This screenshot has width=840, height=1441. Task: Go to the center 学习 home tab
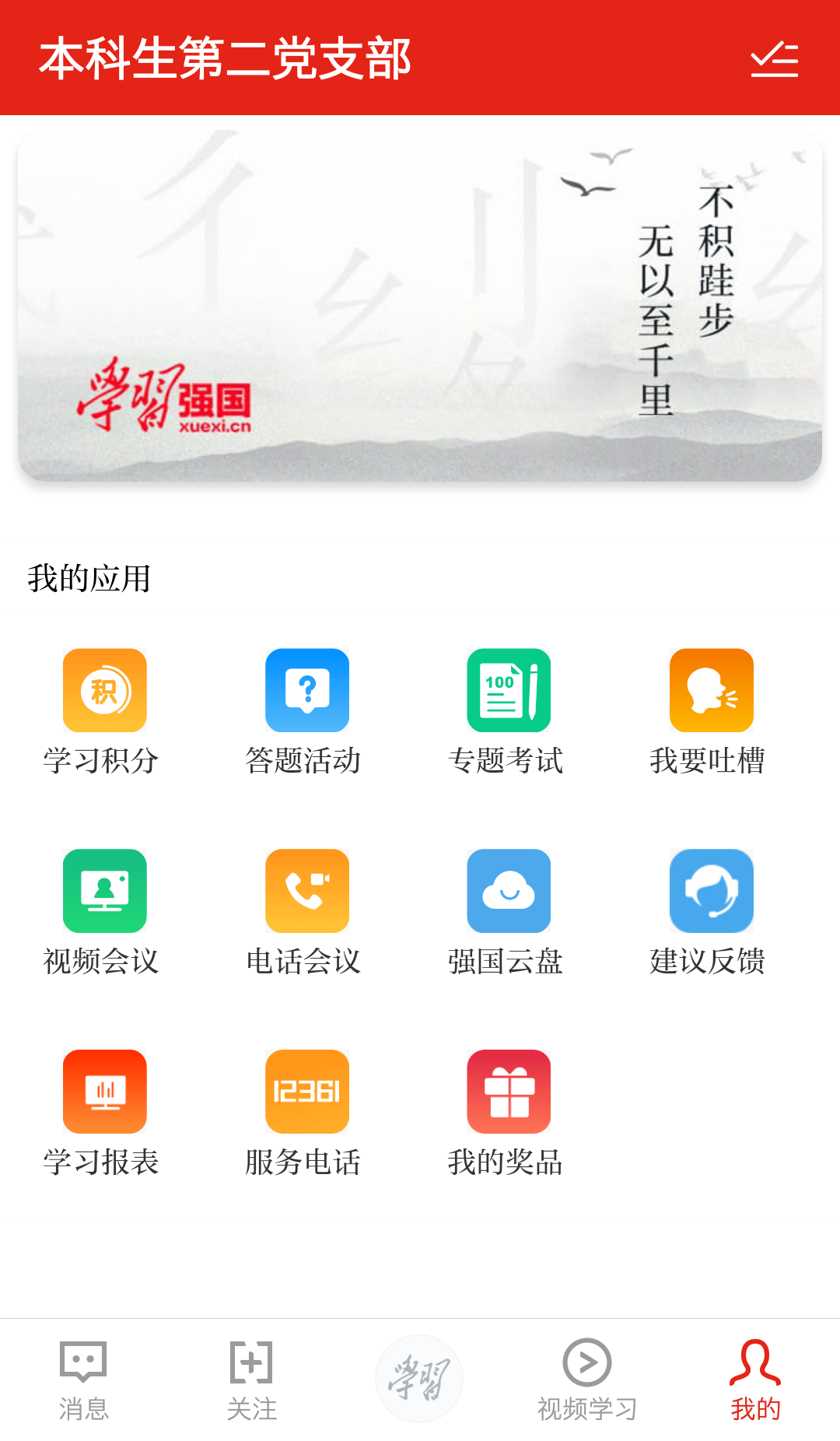419,1379
